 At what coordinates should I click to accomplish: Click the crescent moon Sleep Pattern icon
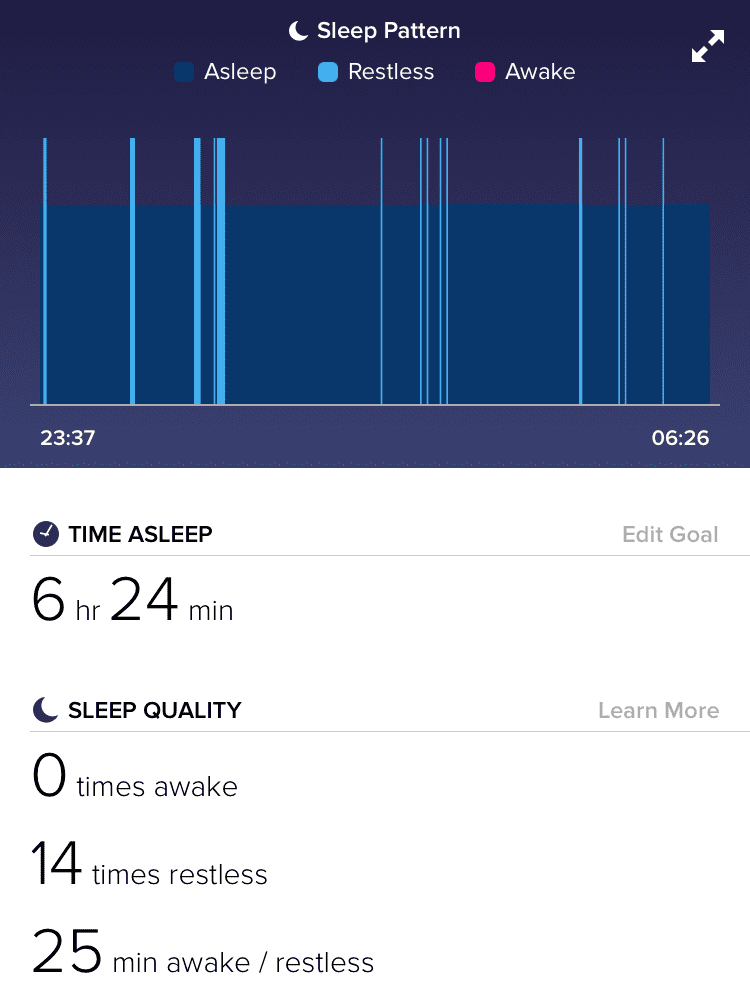[295, 30]
